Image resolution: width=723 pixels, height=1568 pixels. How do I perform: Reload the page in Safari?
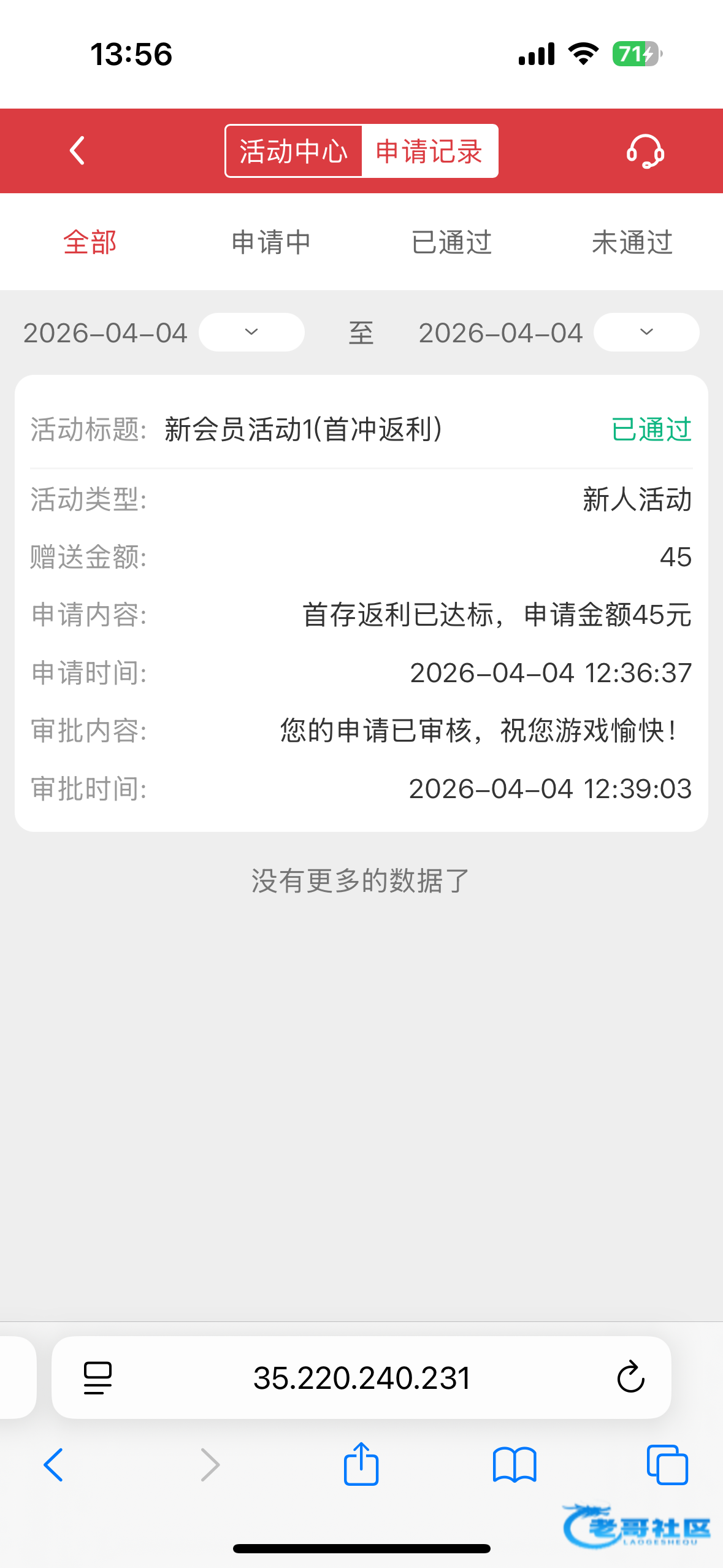point(630,1378)
